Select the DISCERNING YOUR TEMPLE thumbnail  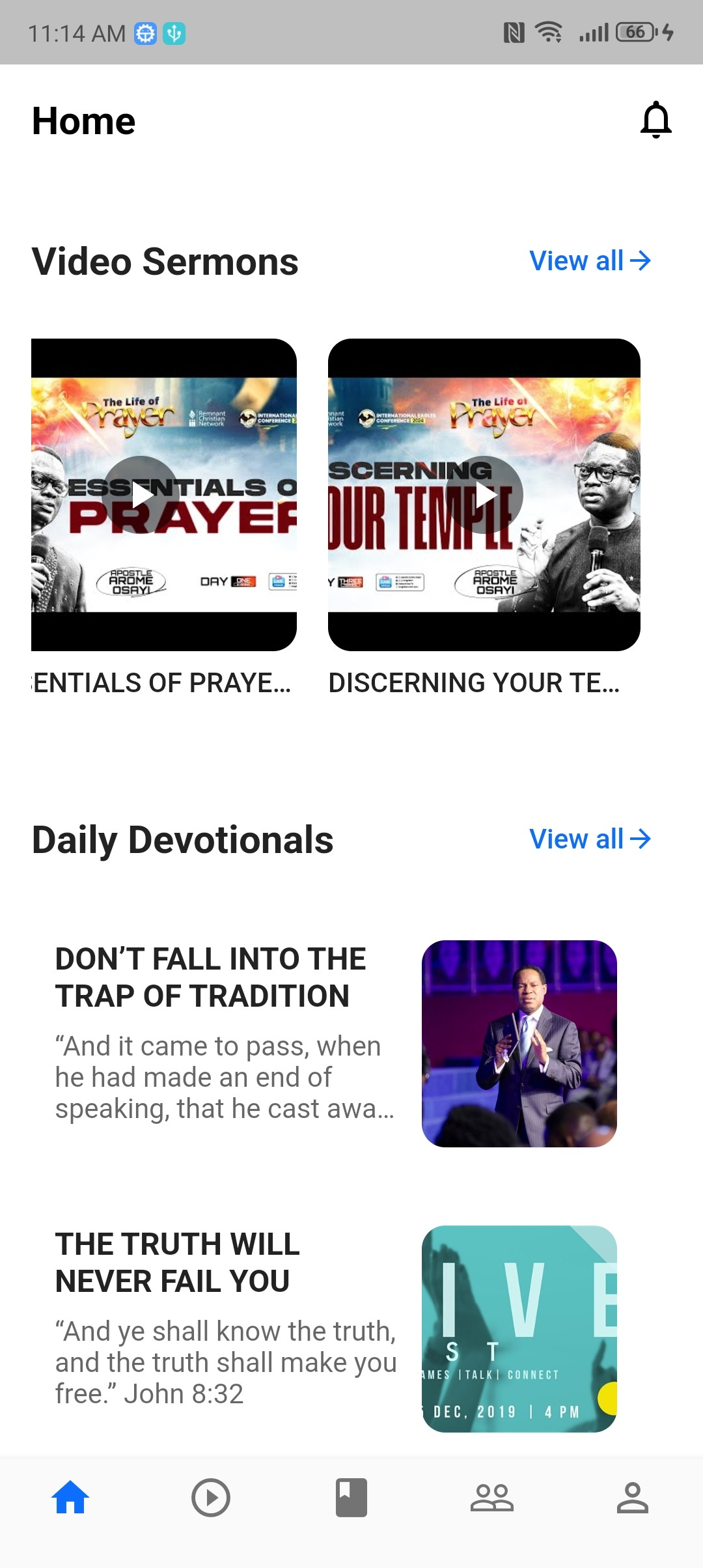coord(483,494)
